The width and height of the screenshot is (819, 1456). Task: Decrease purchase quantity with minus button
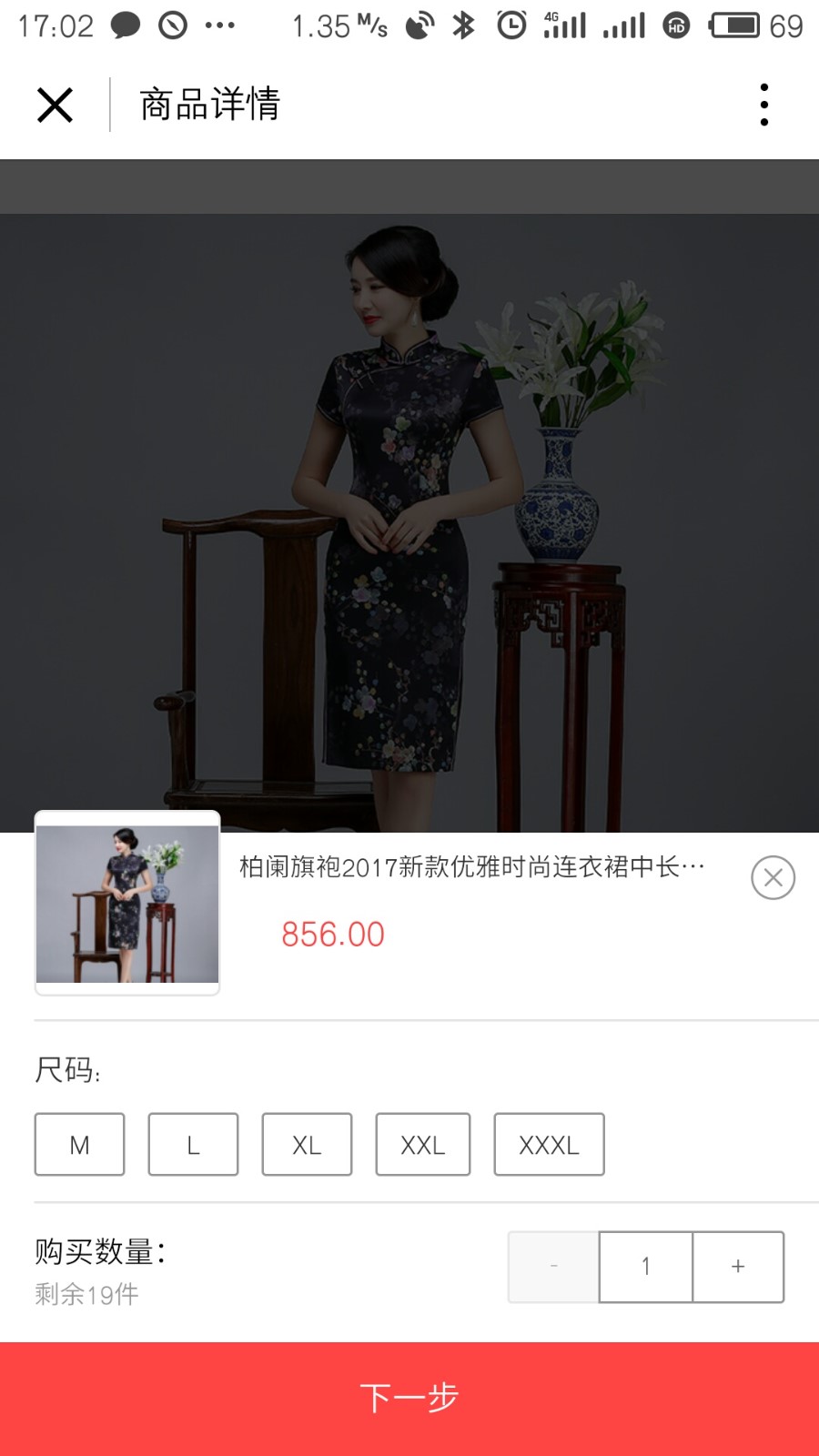[x=553, y=1267]
